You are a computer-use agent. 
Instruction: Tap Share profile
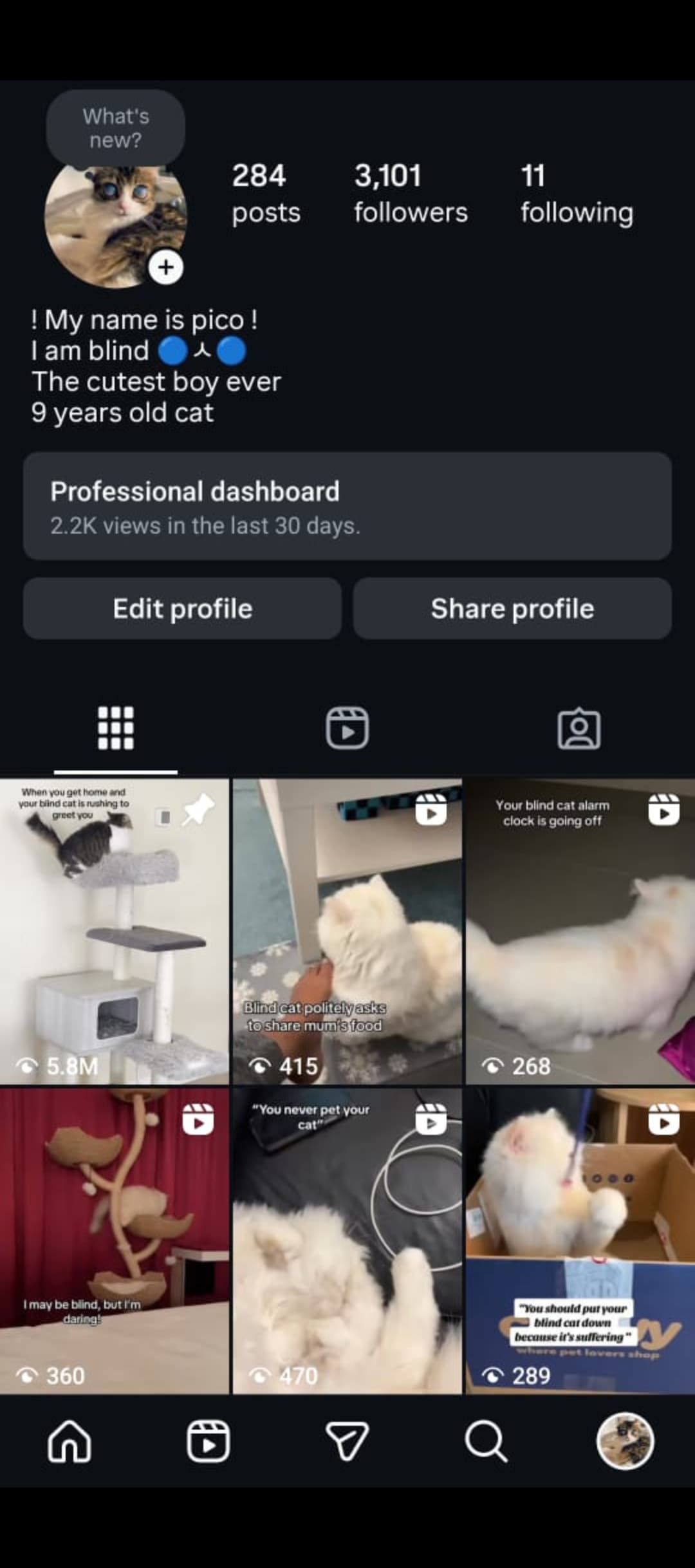click(x=512, y=608)
